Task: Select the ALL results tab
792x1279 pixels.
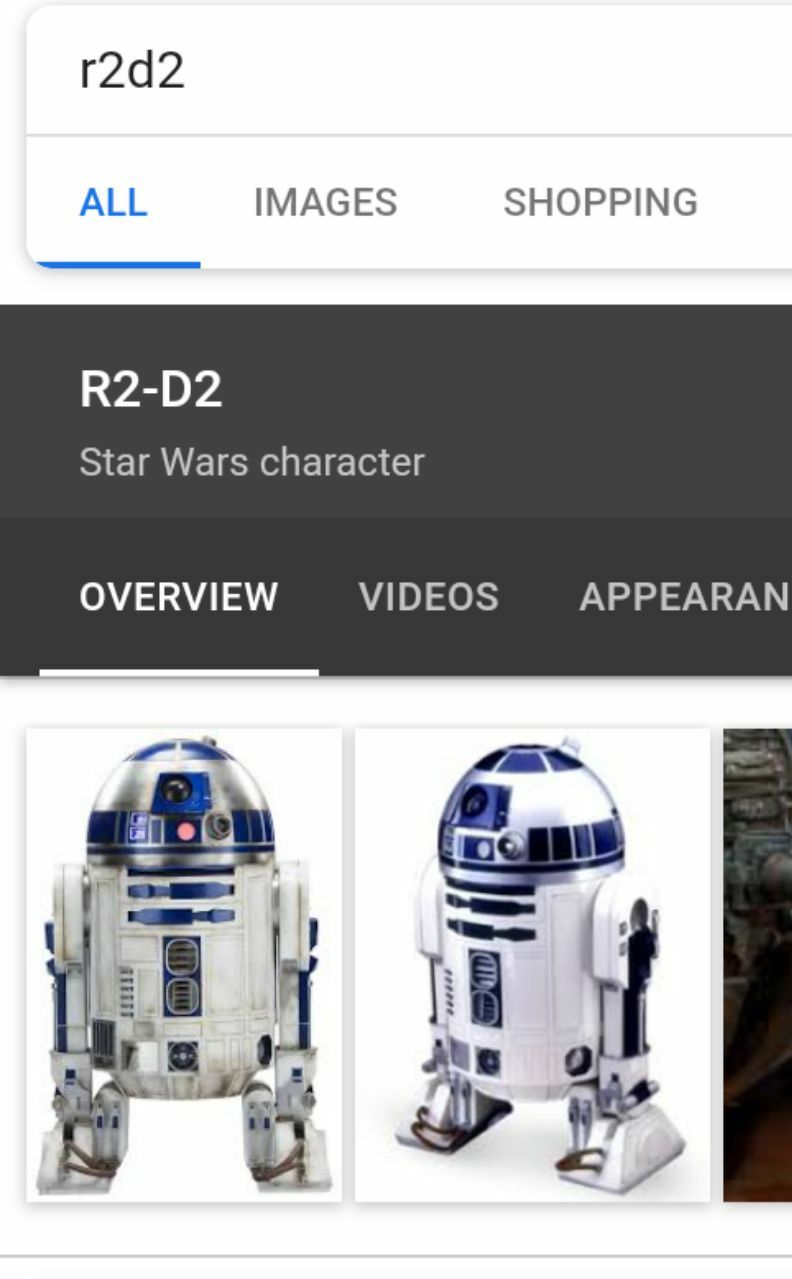Action: pos(113,203)
